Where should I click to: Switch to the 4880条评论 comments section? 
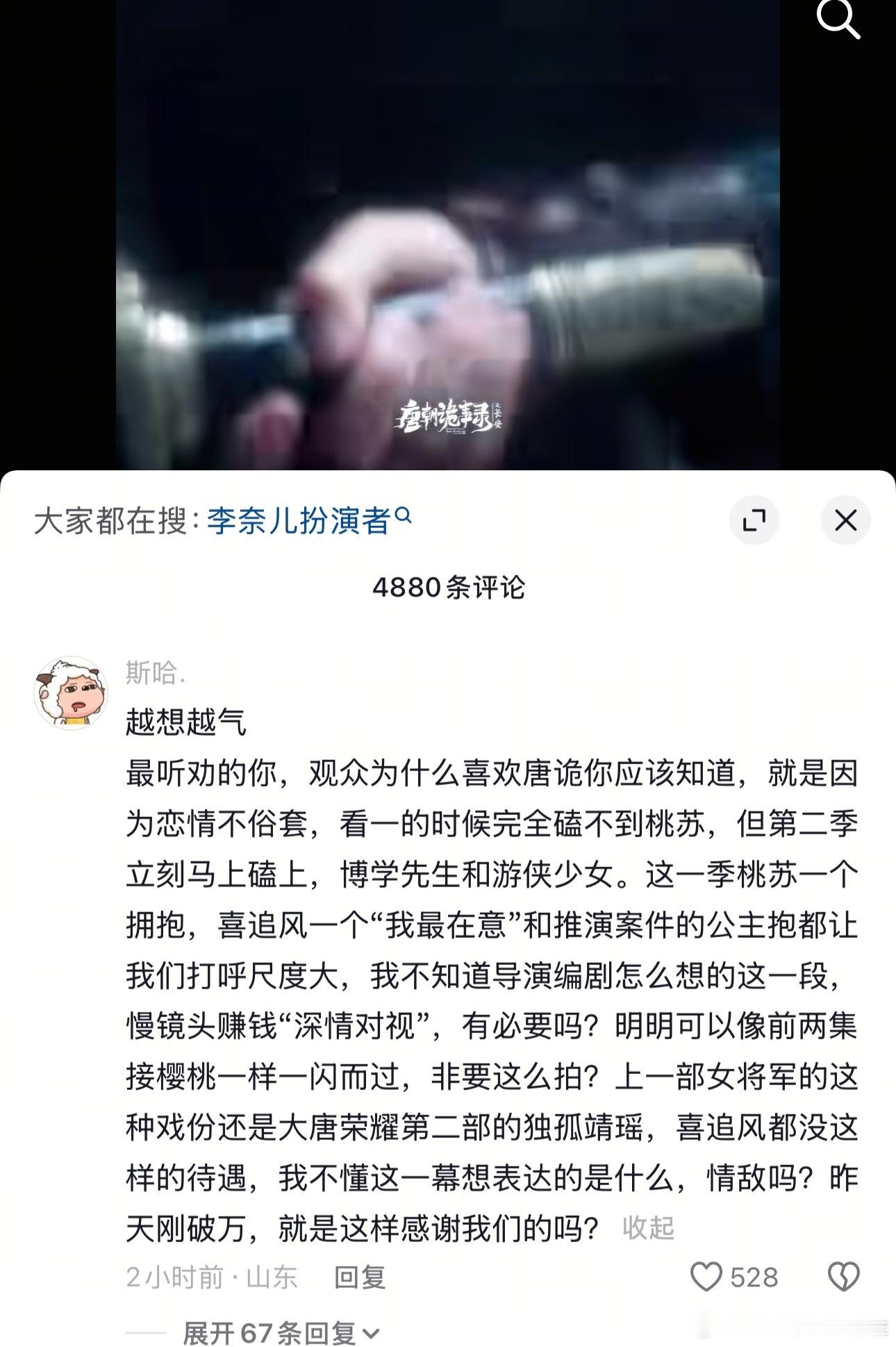click(448, 587)
